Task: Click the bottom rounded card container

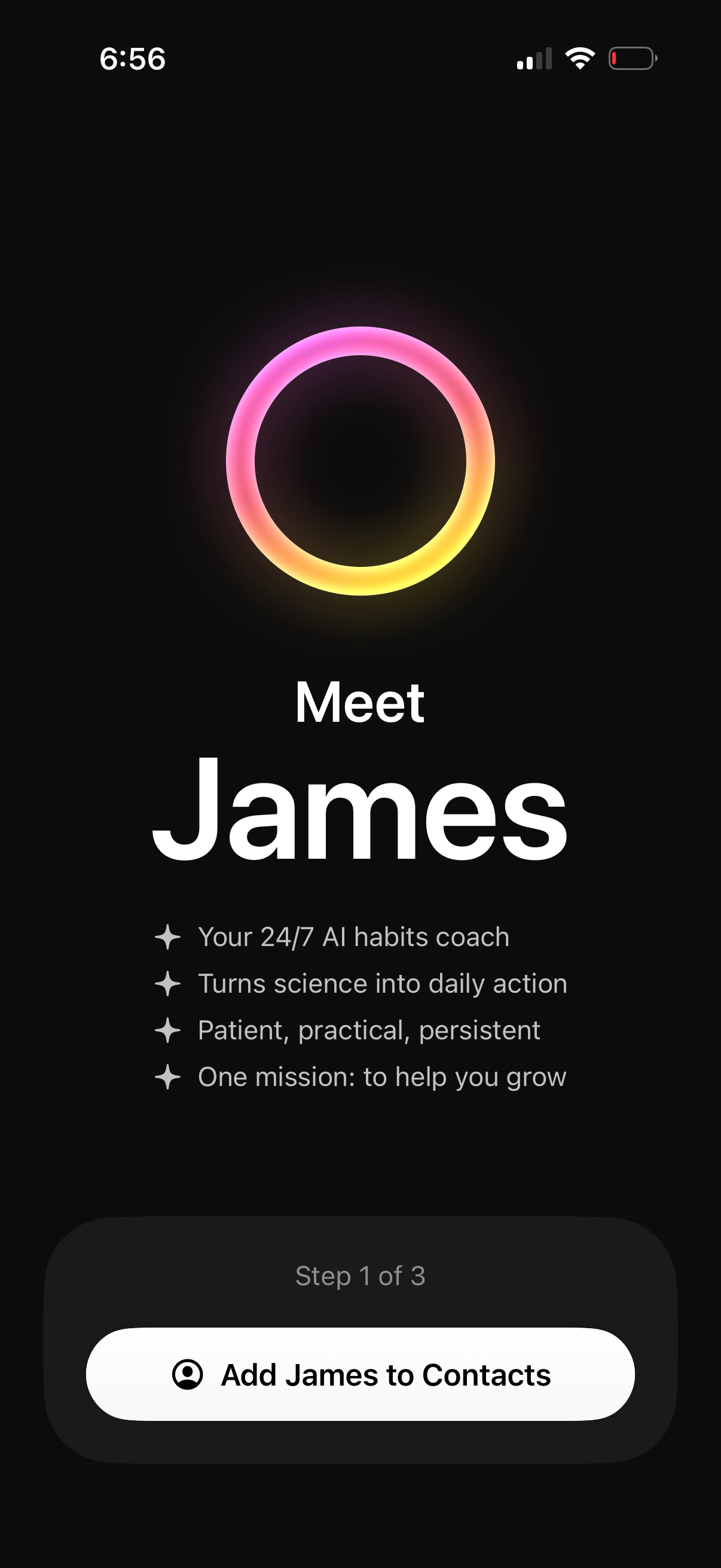Action: tap(360, 1339)
